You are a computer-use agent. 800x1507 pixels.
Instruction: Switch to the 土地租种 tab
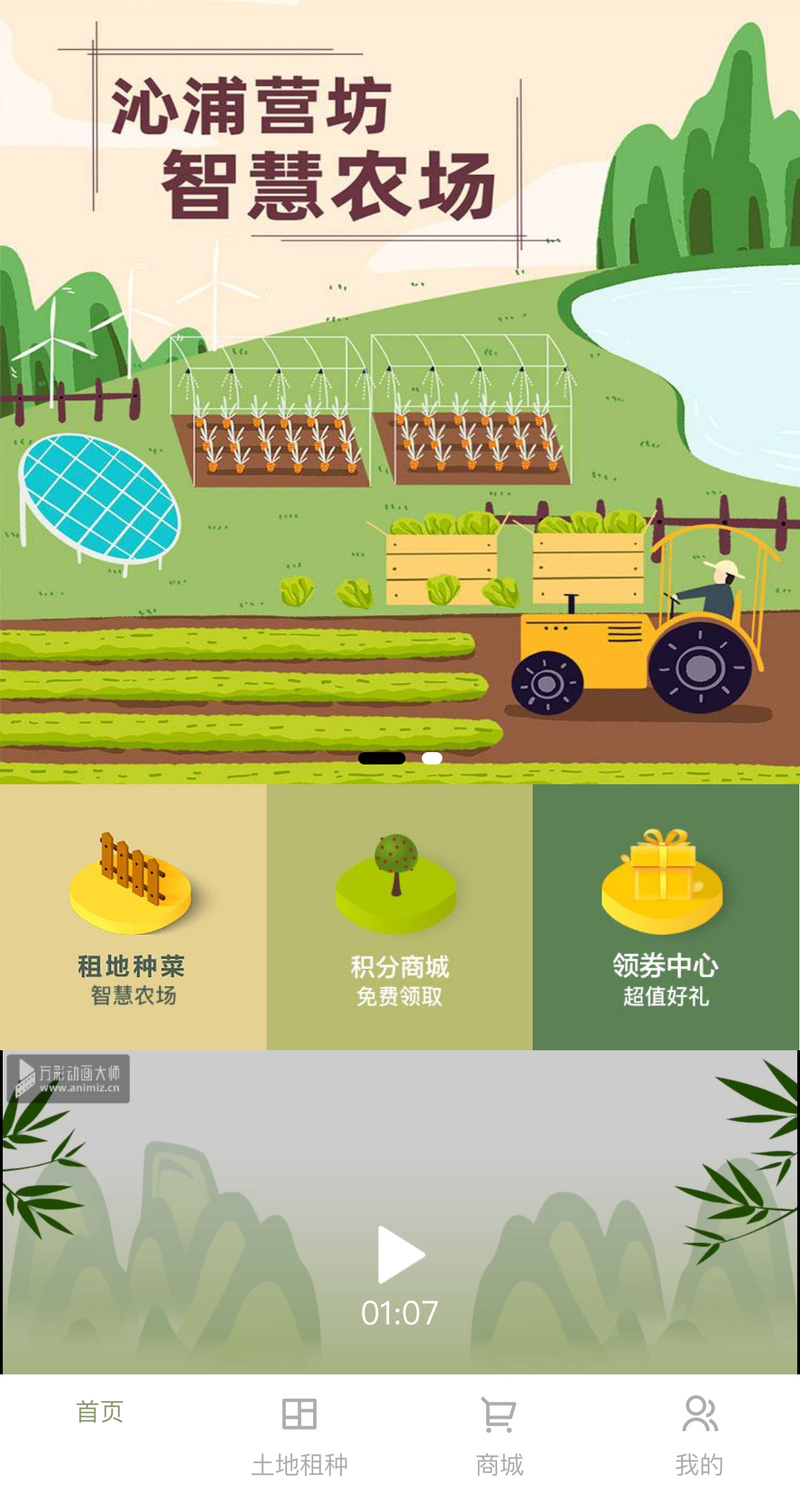(299, 1436)
